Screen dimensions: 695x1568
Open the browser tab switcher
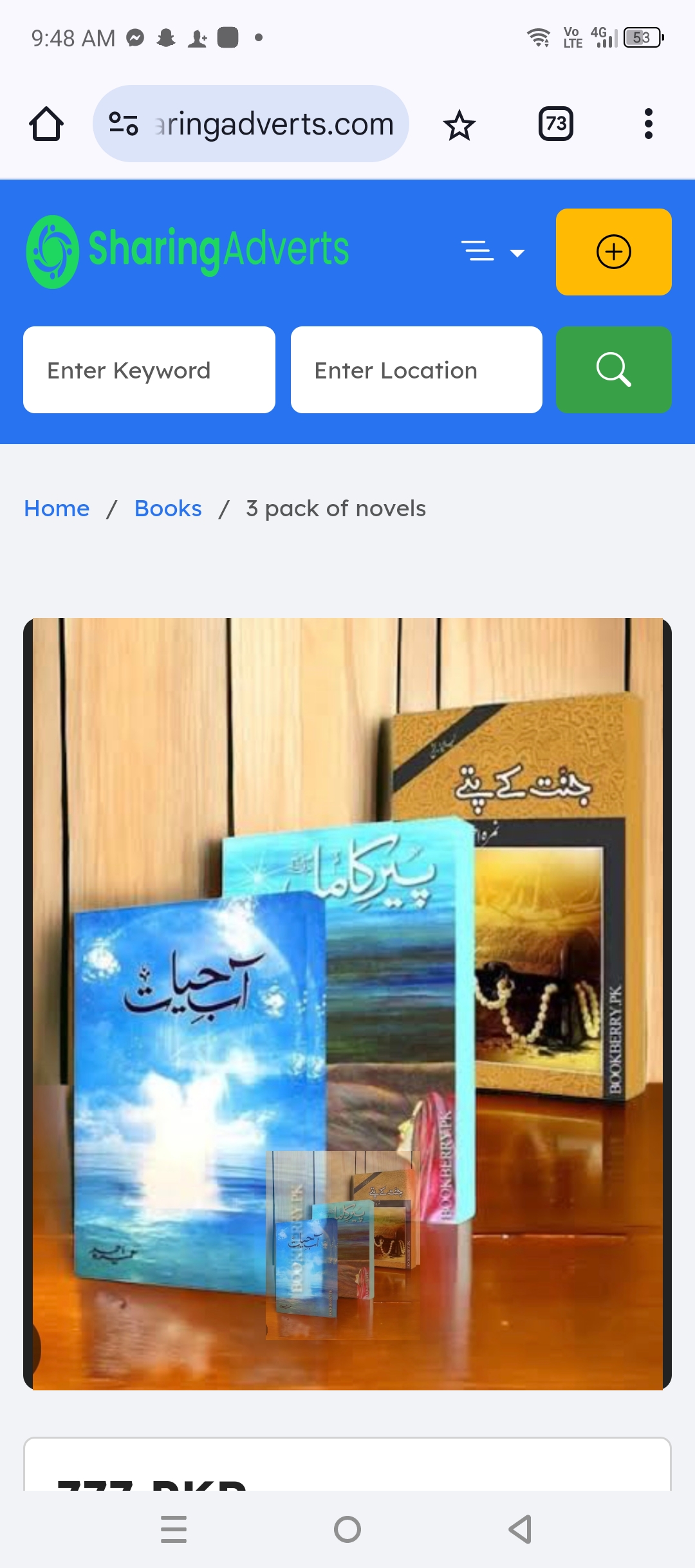coord(555,124)
